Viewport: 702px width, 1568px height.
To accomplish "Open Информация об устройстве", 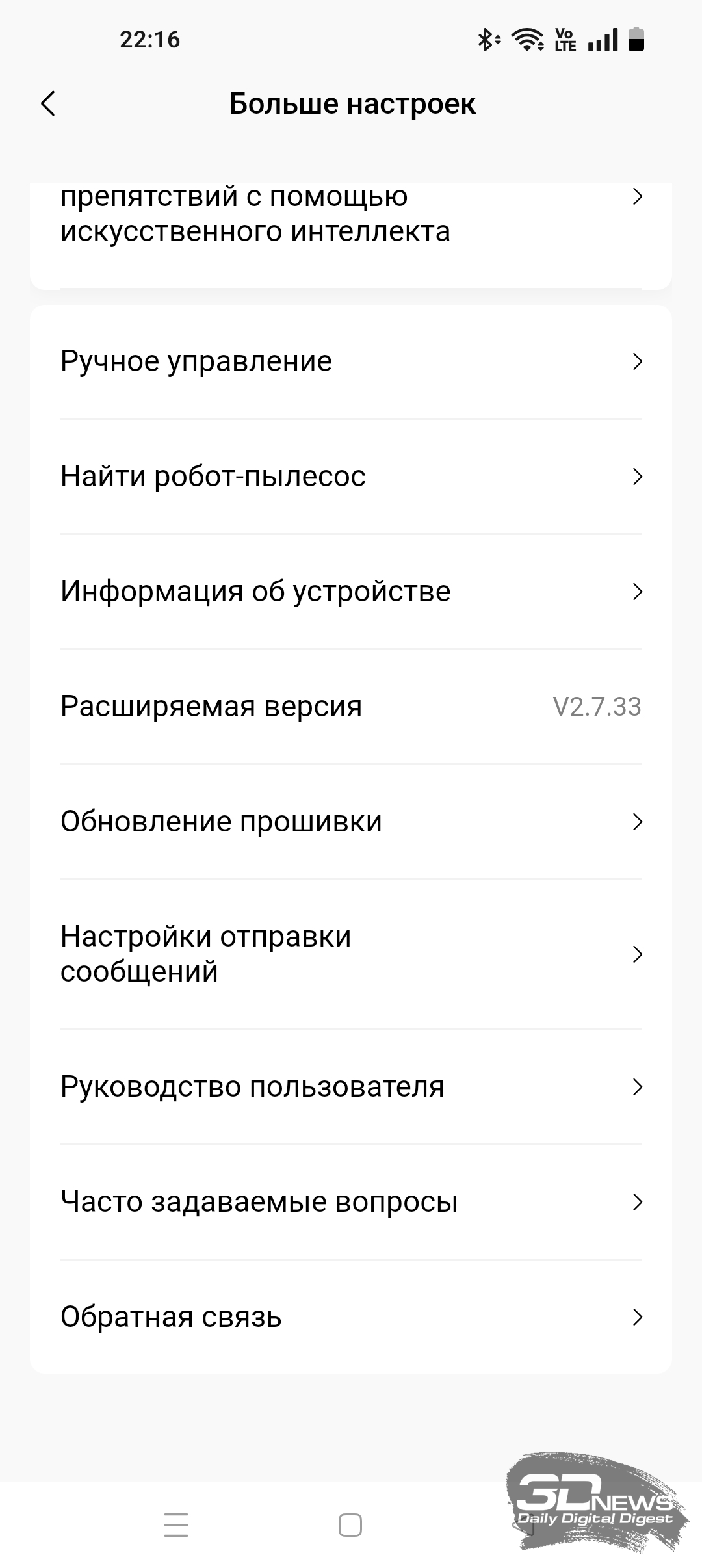I will (351, 592).
